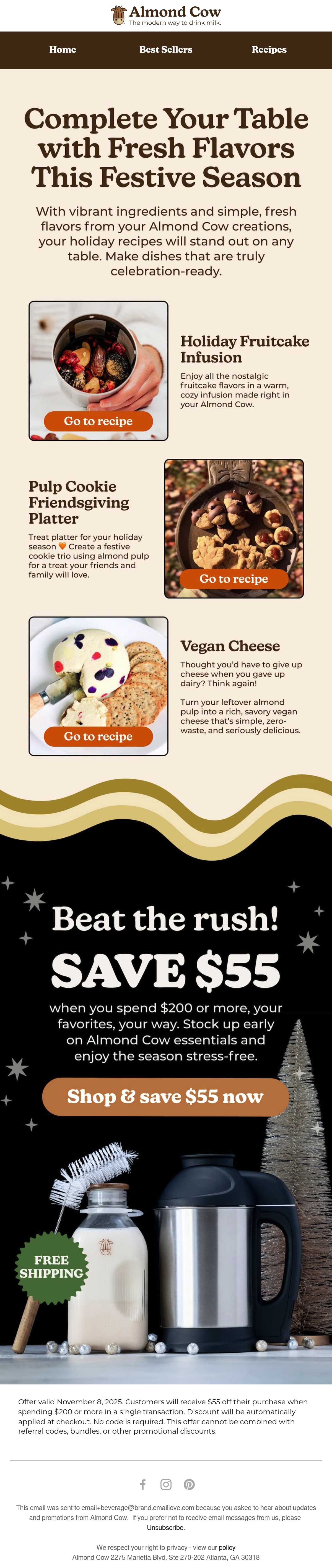Open Almond Cow's Instagram page
332x1568 pixels.
pyautogui.click(x=166, y=1484)
